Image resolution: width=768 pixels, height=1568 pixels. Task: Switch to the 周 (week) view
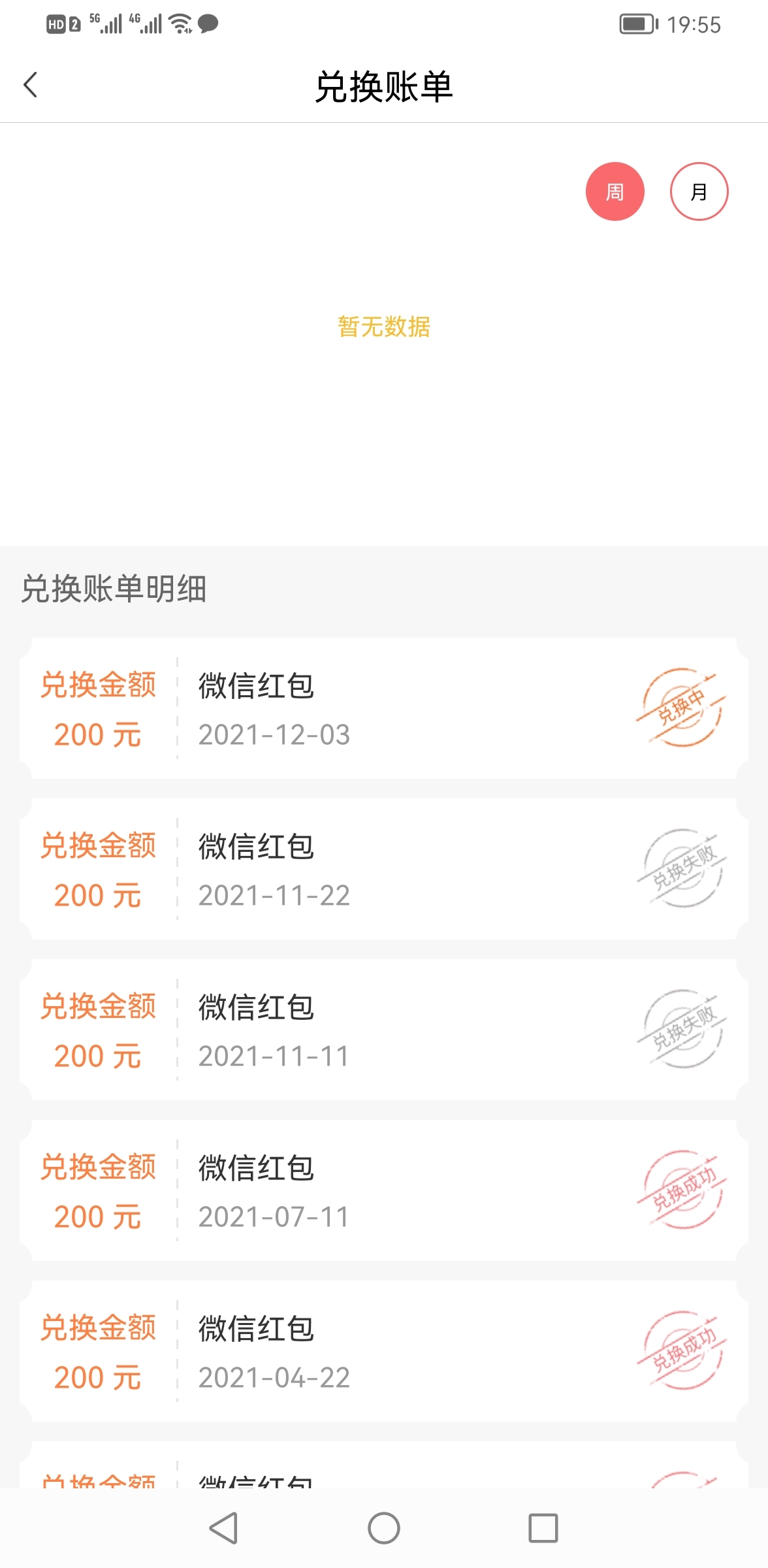pyautogui.click(x=615, y=191)
